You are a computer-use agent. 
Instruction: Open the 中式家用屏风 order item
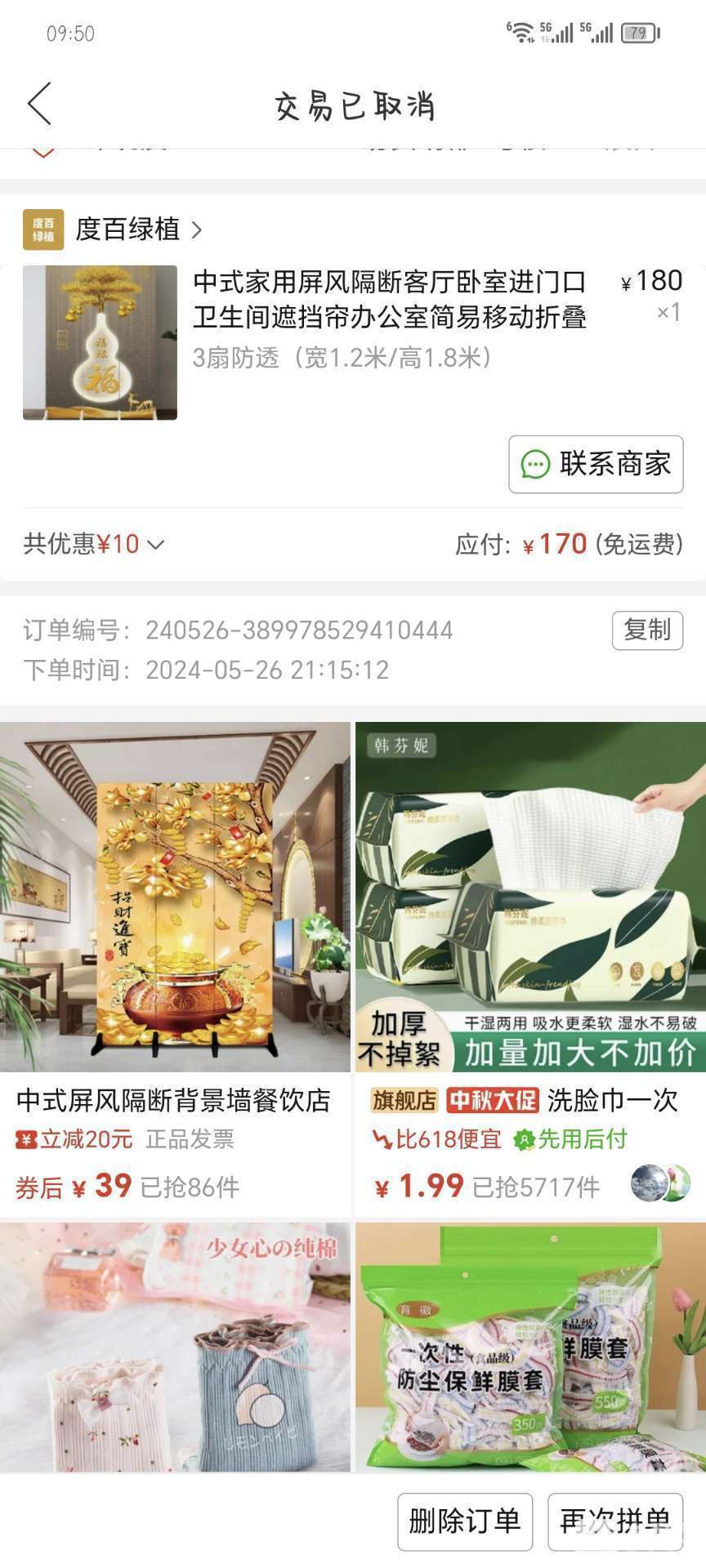(x=389, y=317)
